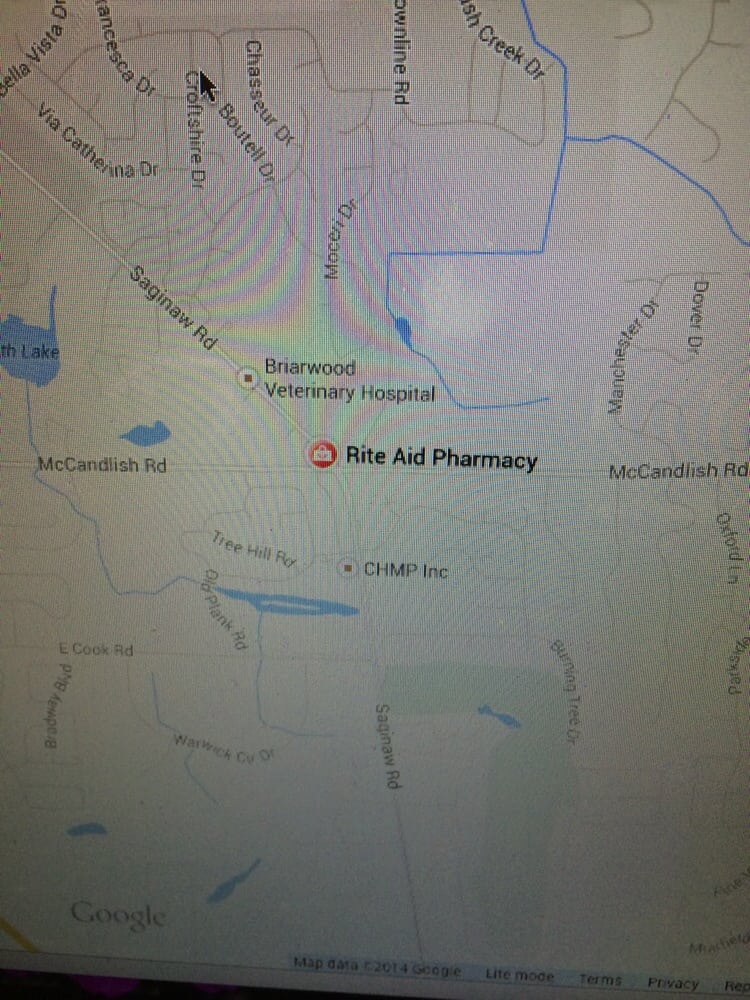Select the Briarwood Veterinary Hospital place marker
Viewport: 750px width, 1000px height.
click(x=248, y=377)
